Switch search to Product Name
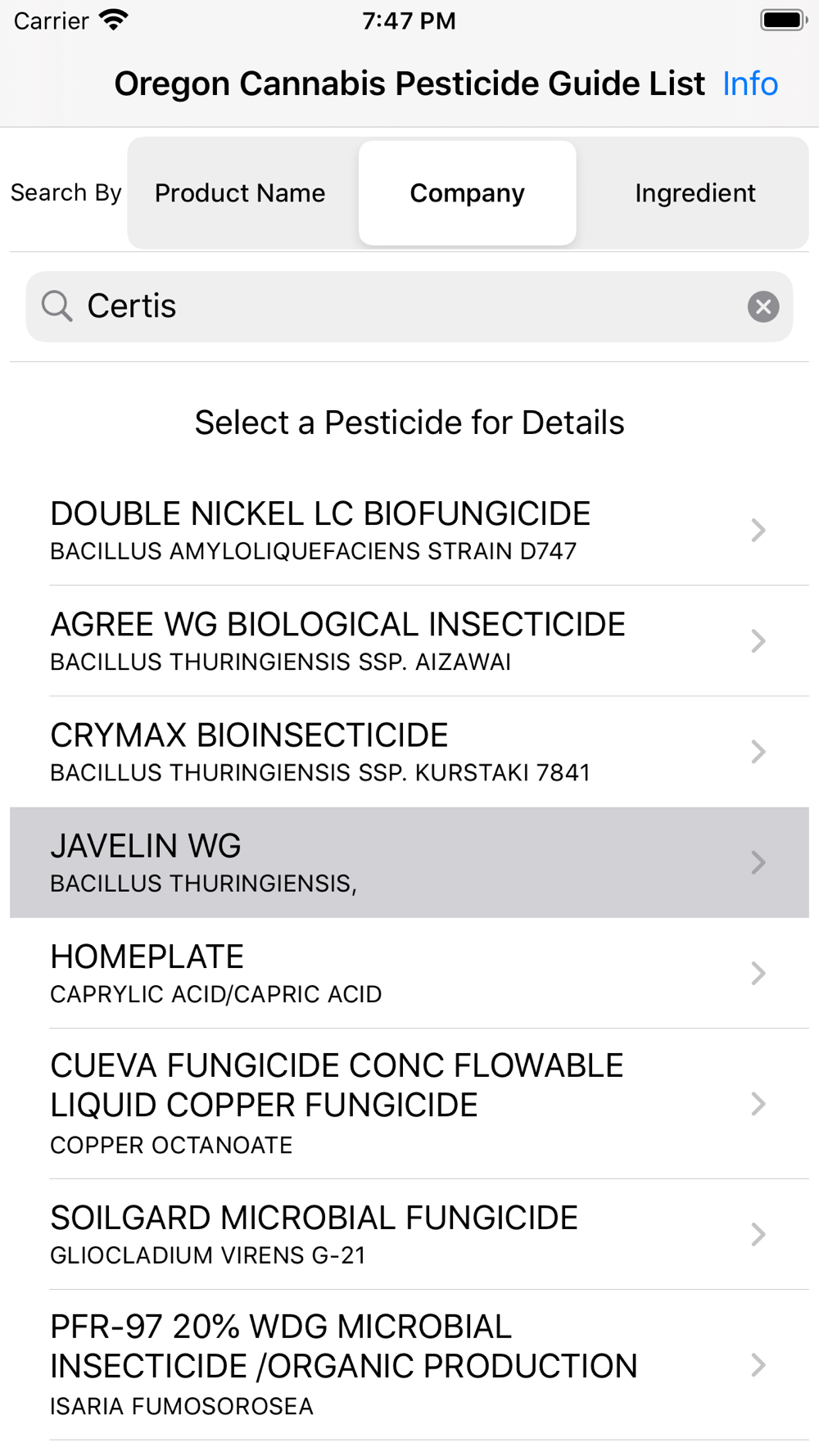Screen dimensions: 819x1456 240,193
